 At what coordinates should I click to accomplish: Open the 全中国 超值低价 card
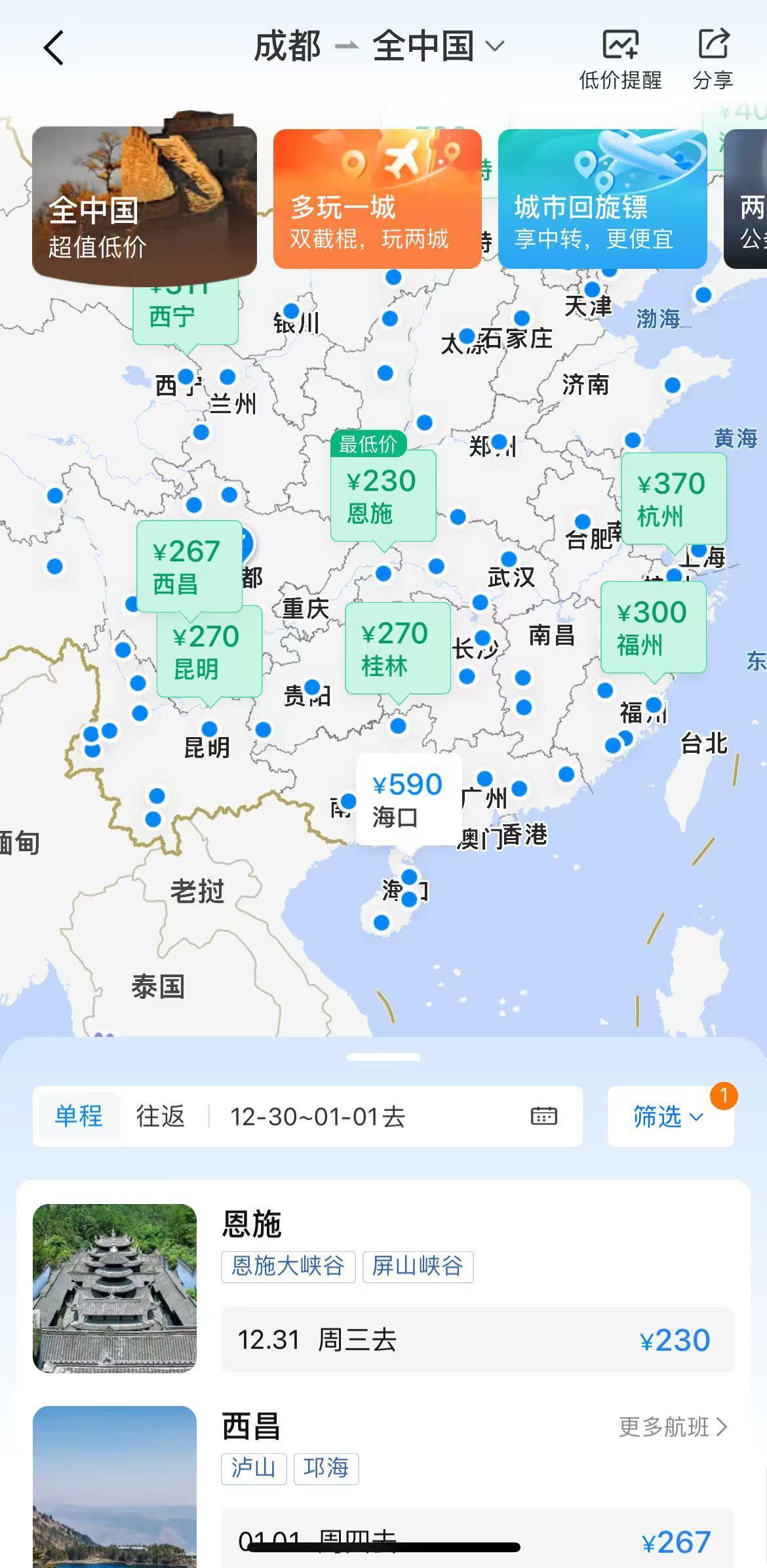(144, 202)
